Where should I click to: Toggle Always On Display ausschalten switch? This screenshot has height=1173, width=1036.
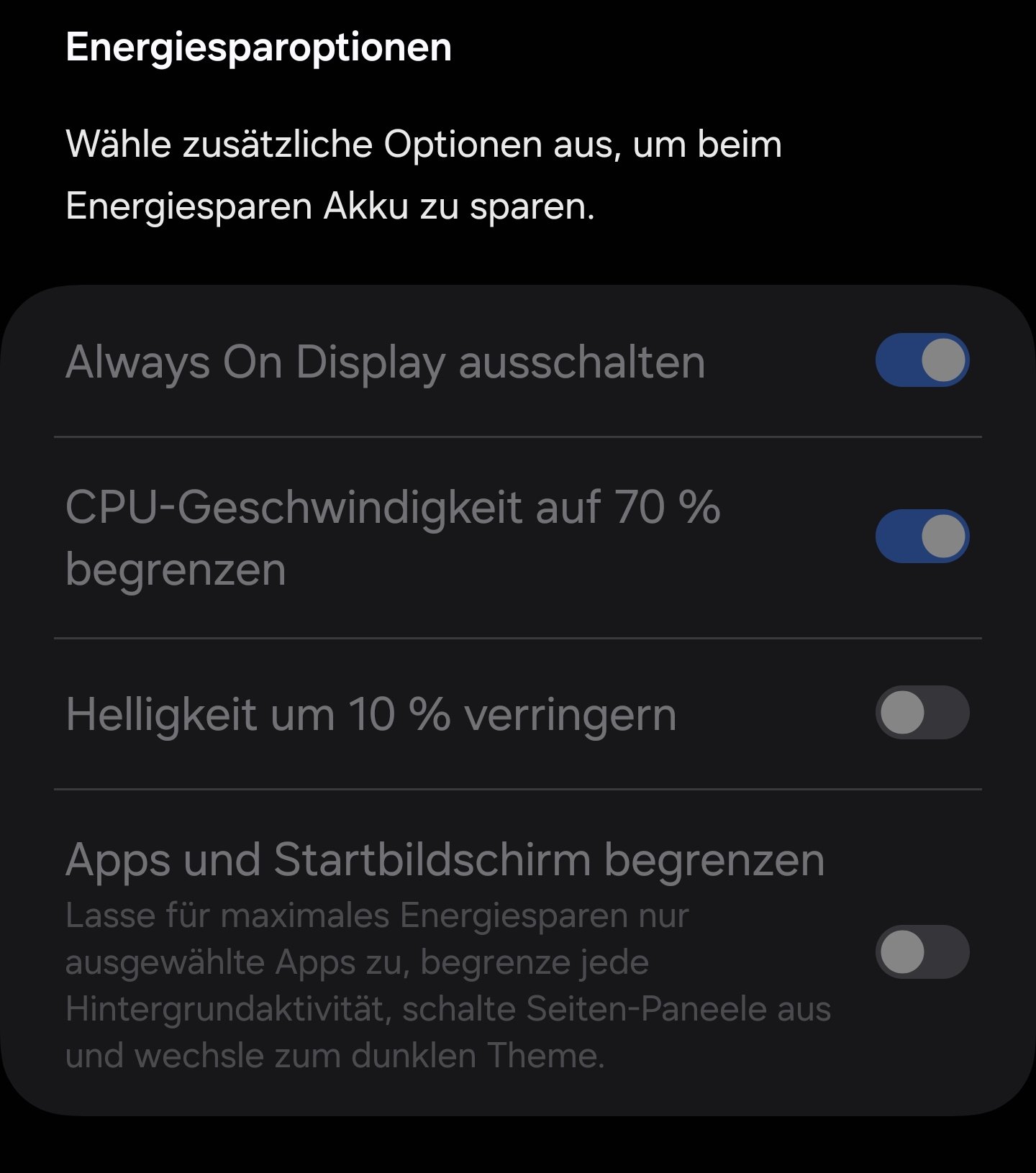[922, 360]
